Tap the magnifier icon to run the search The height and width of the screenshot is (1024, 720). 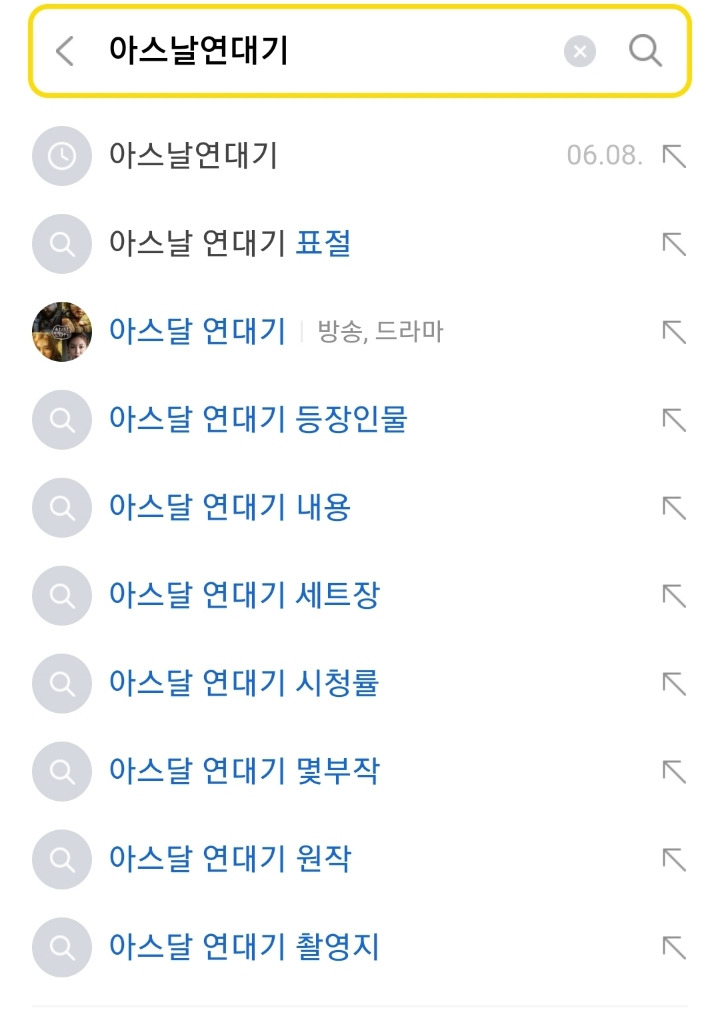[x=646, y=51]
